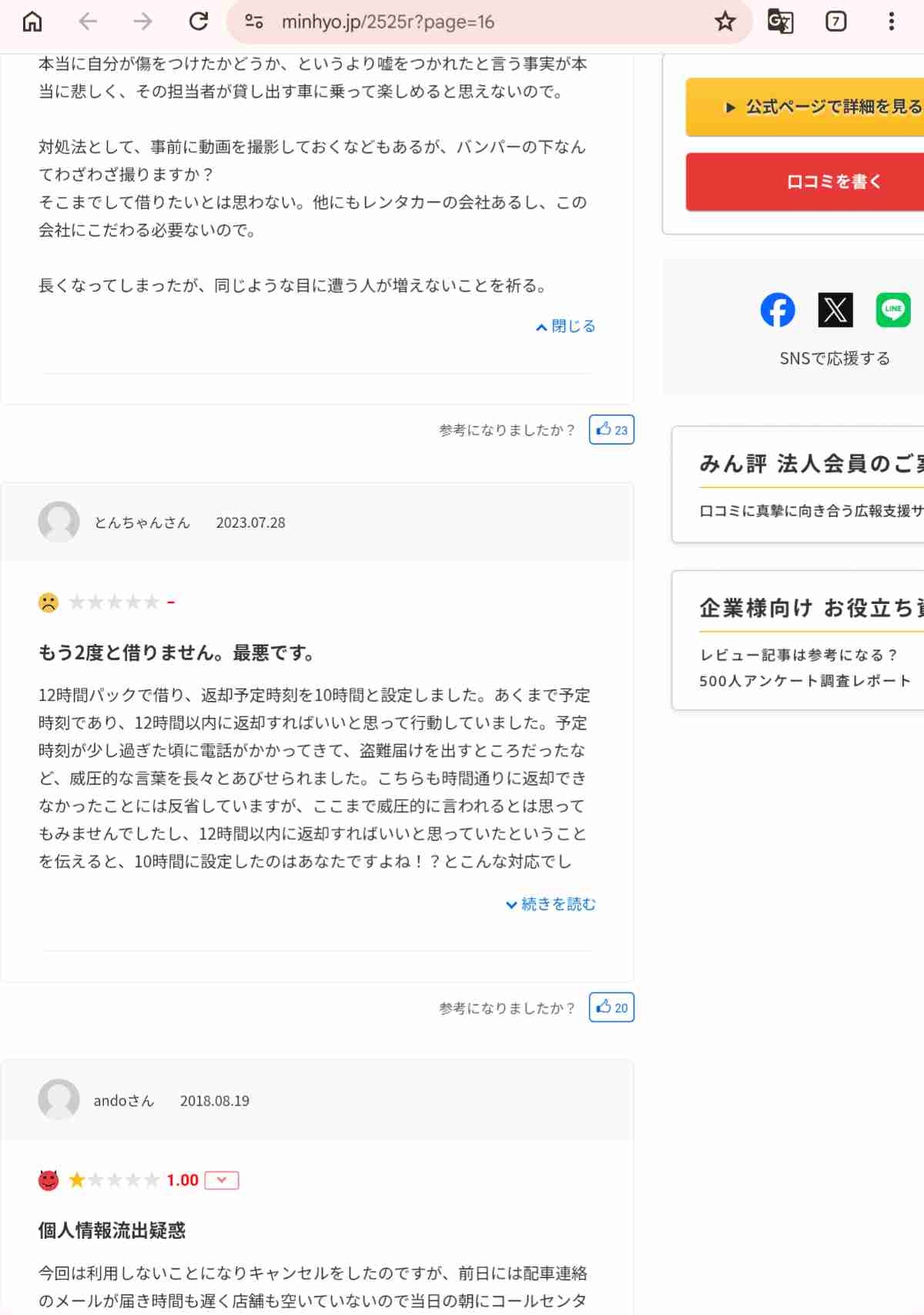
Task: Expand とんちゃんさん's review with 続きを読む
Action: click(551, 904)
